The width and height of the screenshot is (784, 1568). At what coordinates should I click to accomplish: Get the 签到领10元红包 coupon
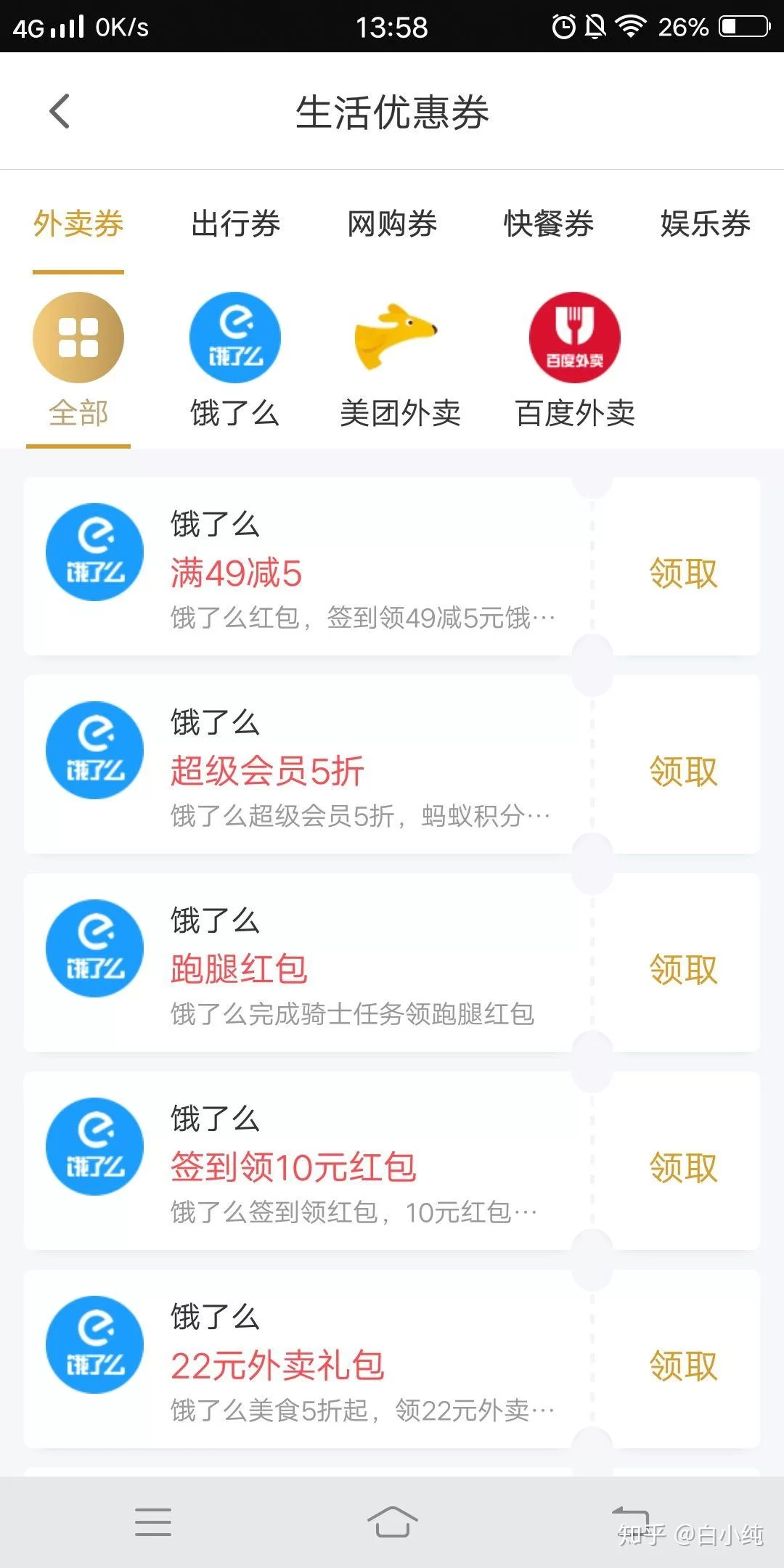pyautogui.click(x=683, y=1168)
